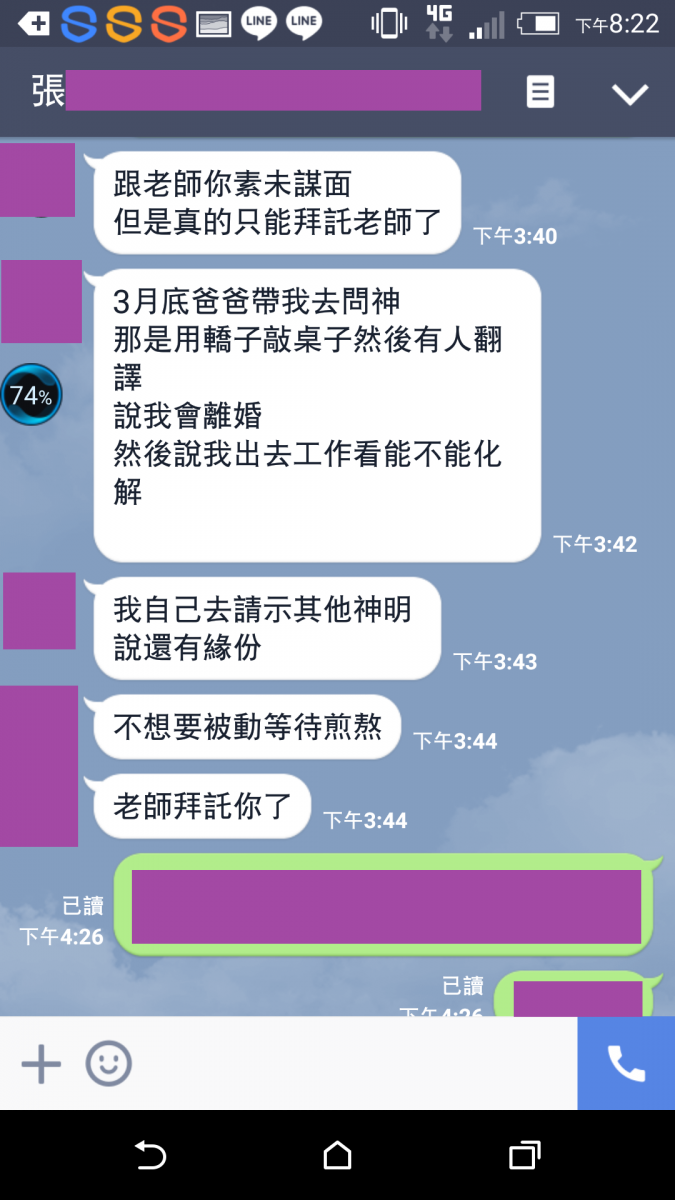Go to the home screen

click(338, 1156)
